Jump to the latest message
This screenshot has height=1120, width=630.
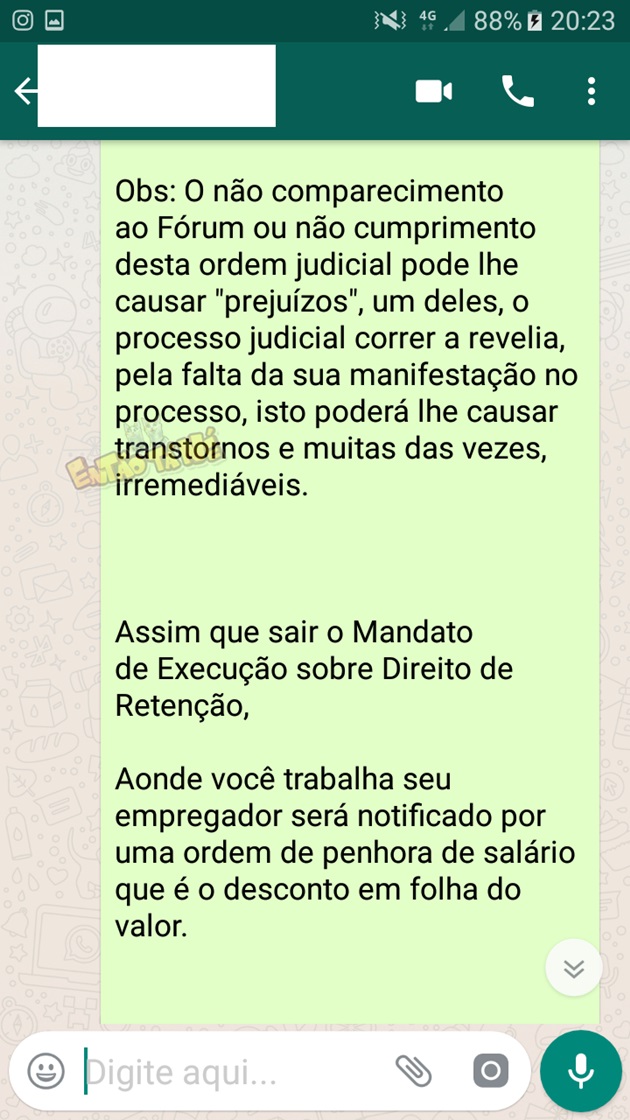click(574, 968)
